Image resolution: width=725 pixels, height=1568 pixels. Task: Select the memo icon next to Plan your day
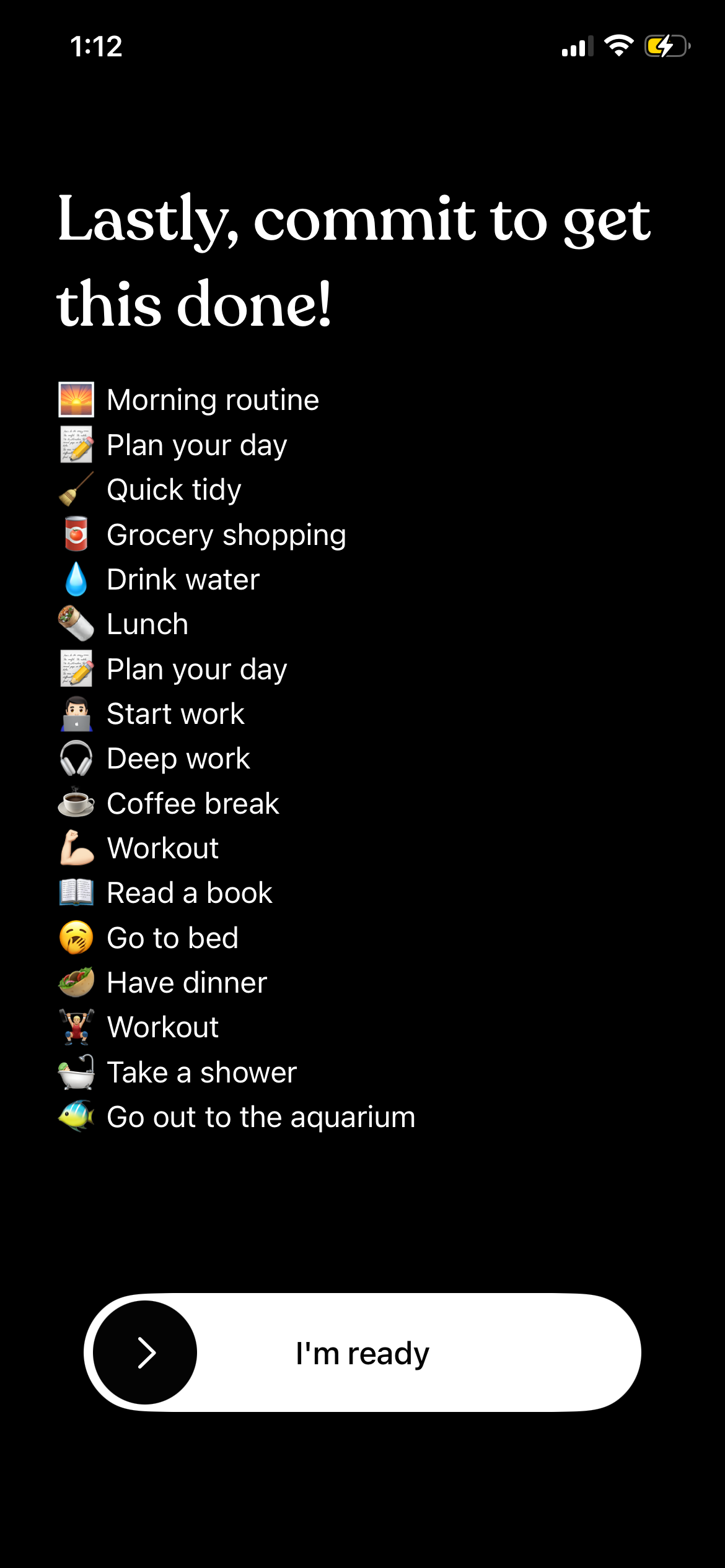click(76, 443)
